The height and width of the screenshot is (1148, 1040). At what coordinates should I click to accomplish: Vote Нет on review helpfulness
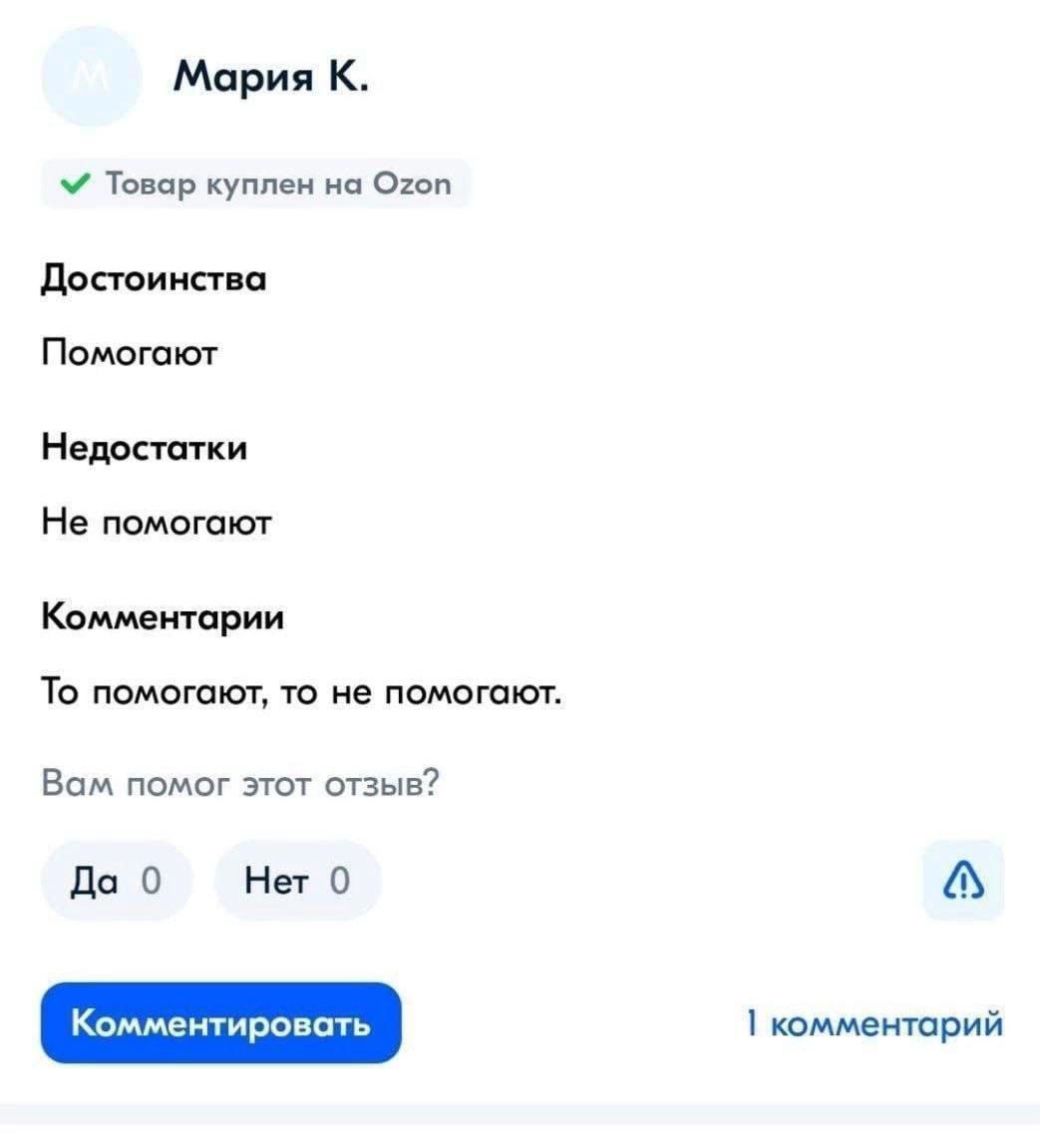[297, 881]
